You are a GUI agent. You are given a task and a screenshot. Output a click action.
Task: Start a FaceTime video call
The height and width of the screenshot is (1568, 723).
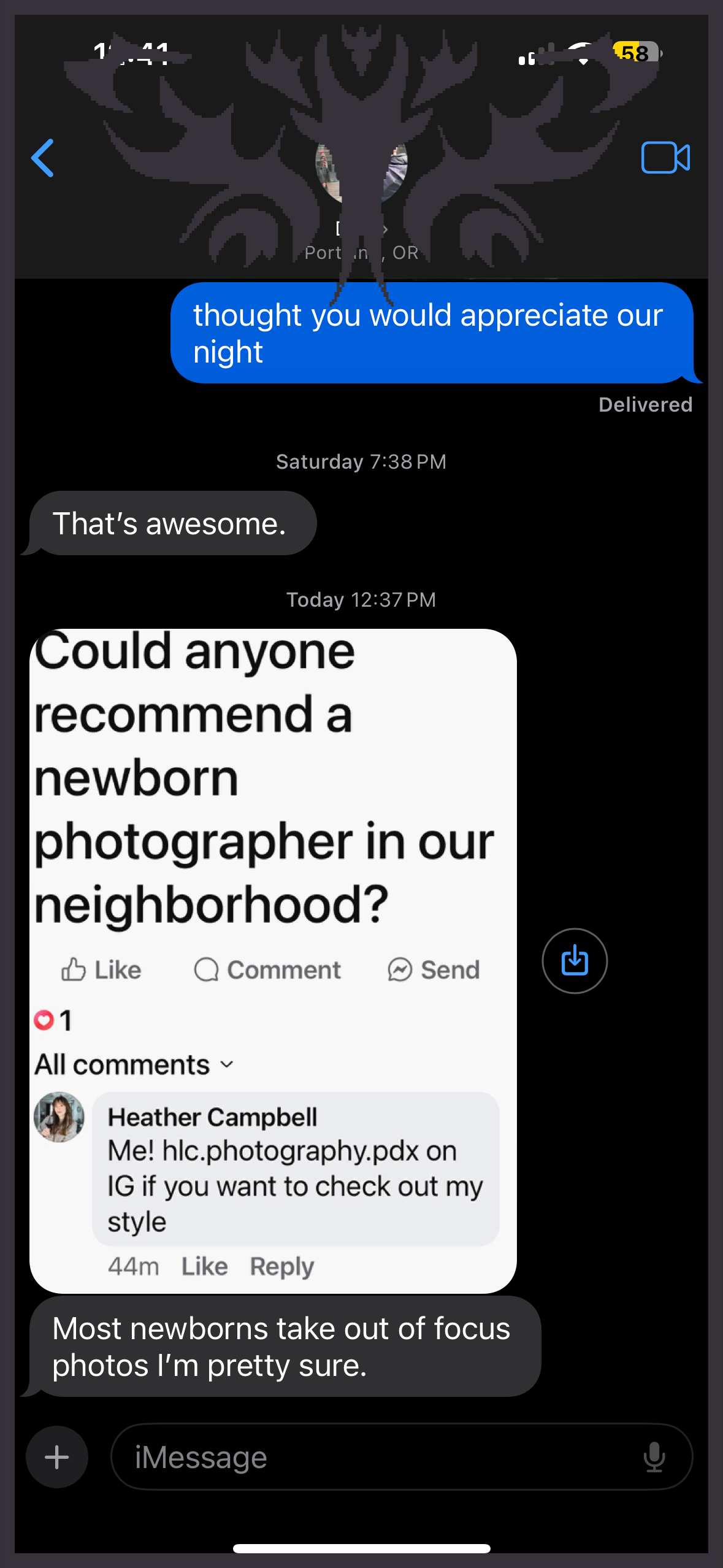[x=665, y=158]
